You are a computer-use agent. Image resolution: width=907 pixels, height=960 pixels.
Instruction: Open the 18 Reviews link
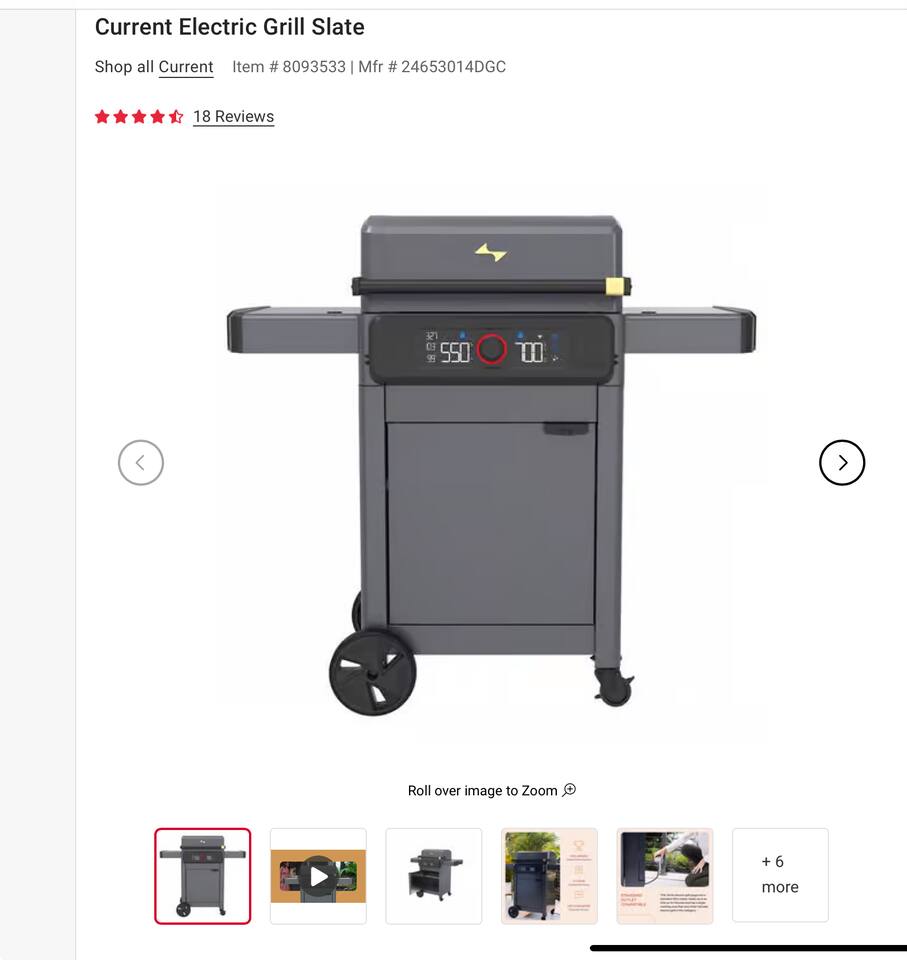tap(233, 117)
